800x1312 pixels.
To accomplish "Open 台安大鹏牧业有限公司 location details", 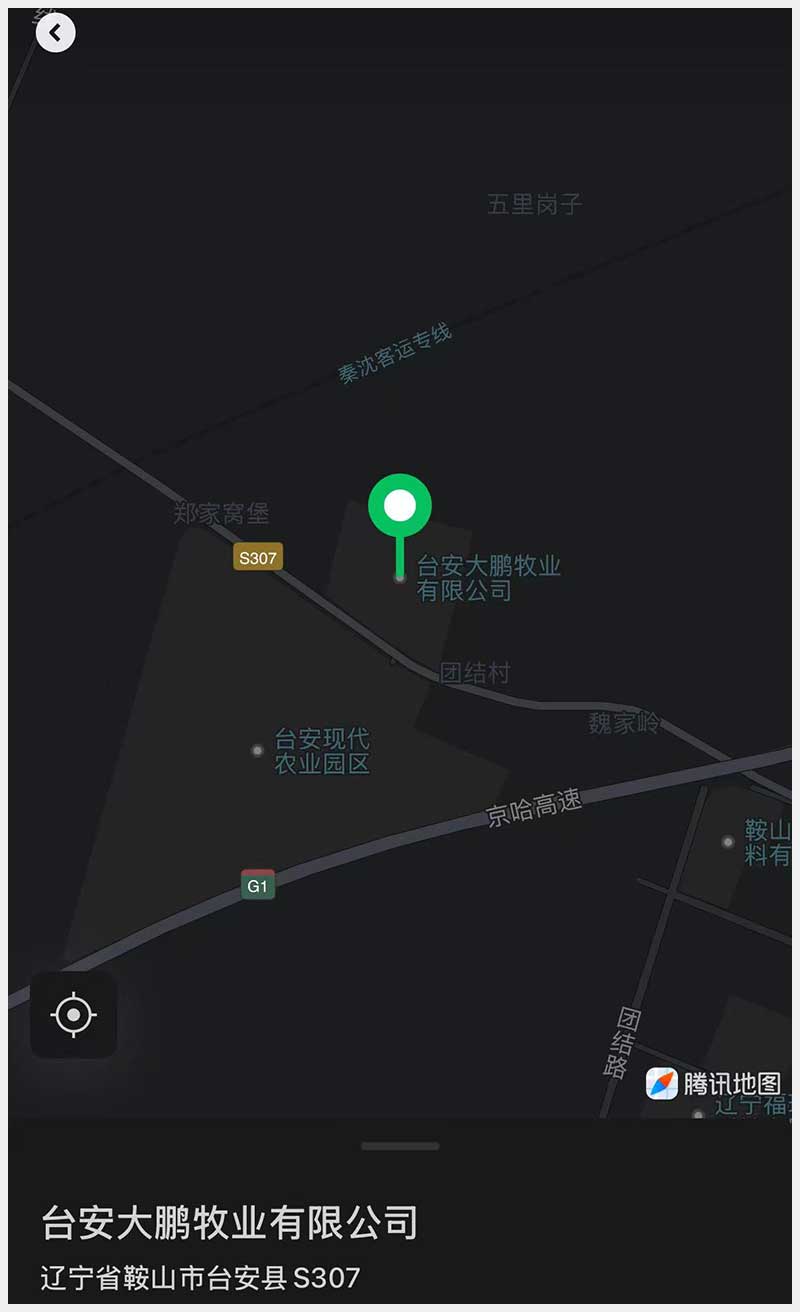I will (x=229, y=1223).
